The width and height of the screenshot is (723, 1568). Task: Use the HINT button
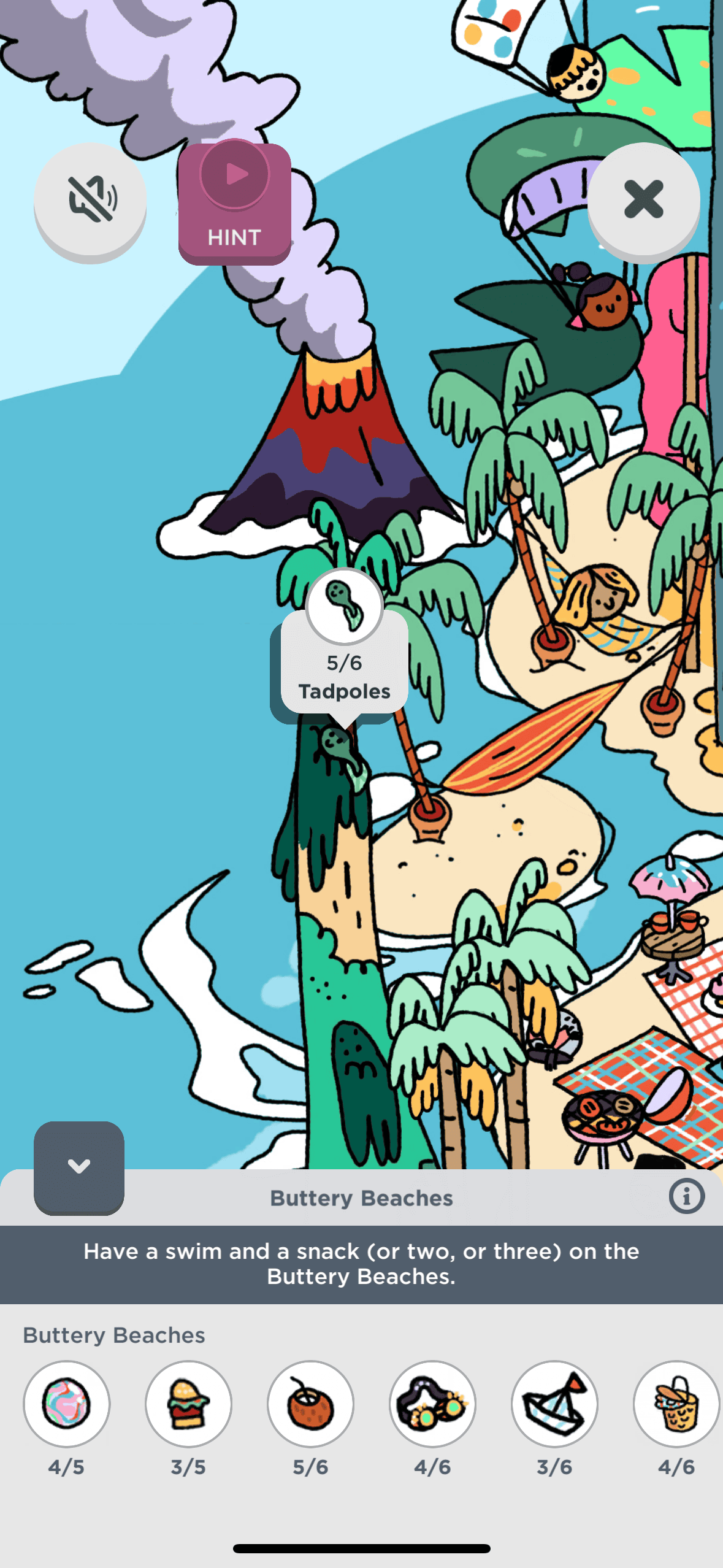coord(234,203)
